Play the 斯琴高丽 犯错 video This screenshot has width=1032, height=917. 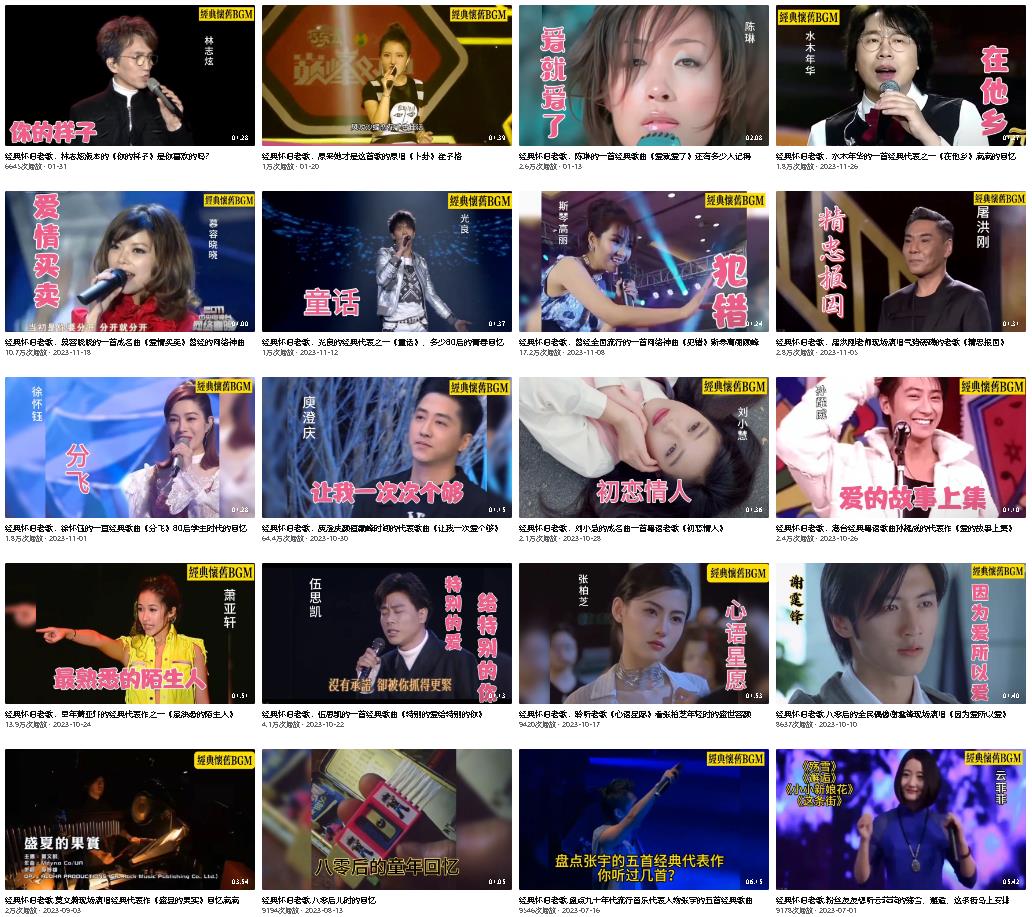(643, 262)
